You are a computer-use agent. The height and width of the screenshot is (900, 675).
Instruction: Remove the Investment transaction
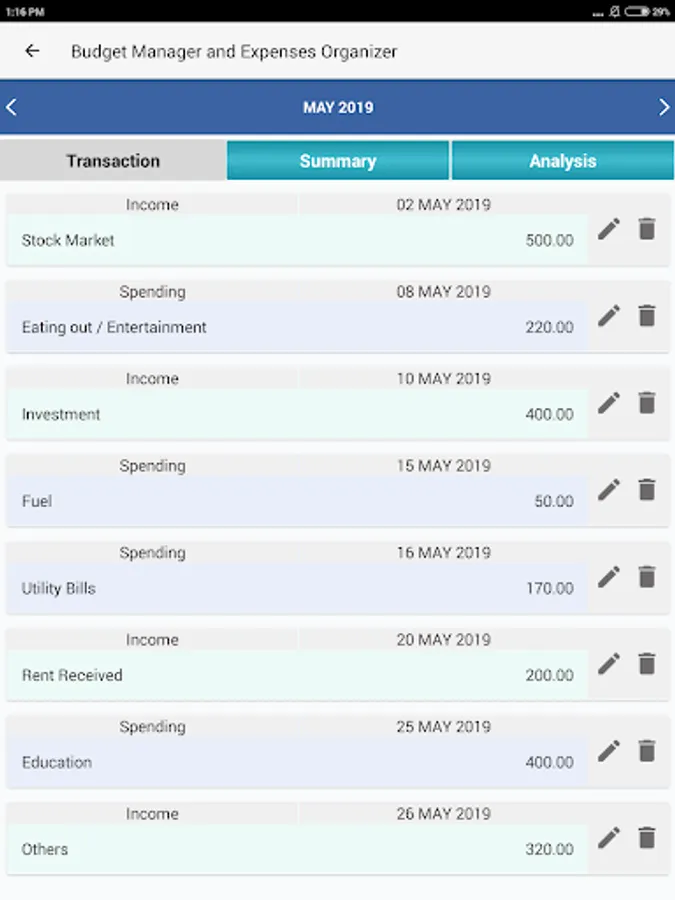pyautogui.click(x=647, y=403)
